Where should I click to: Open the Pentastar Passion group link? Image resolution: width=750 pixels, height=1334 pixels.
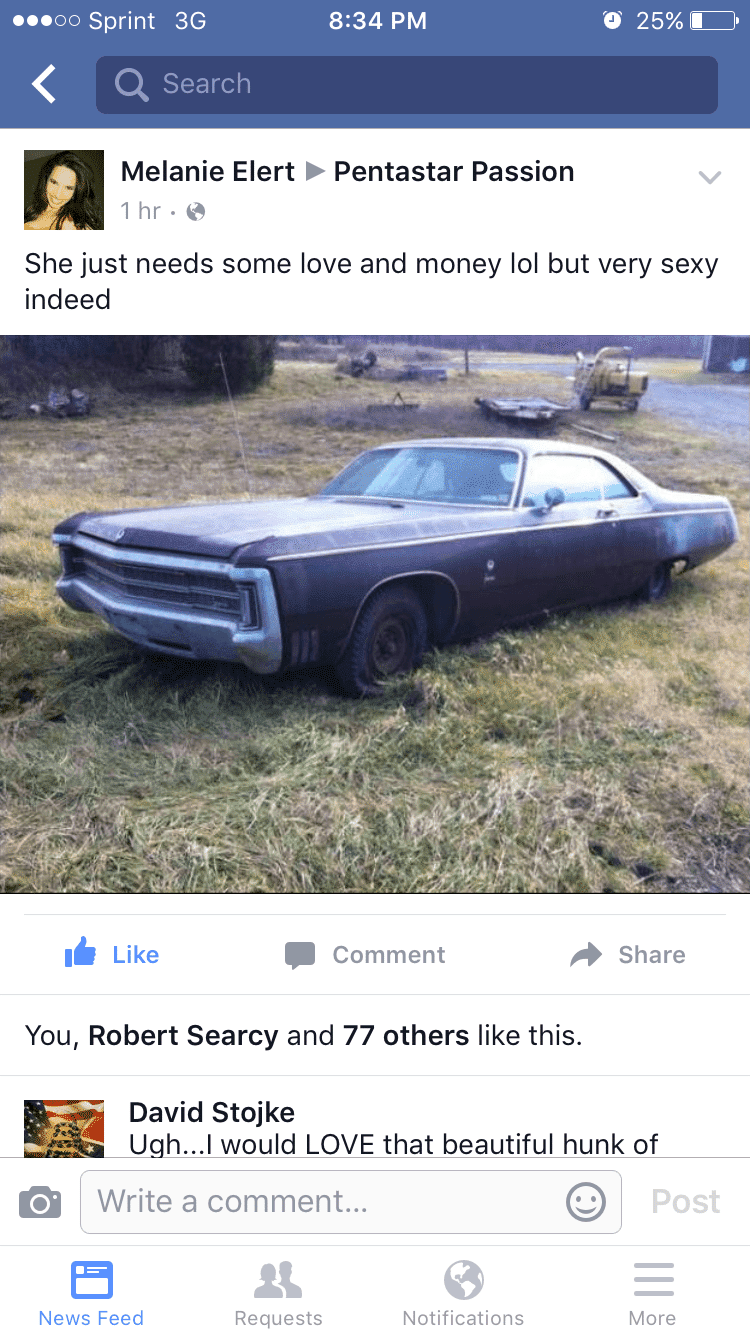[x=453, y=172]
